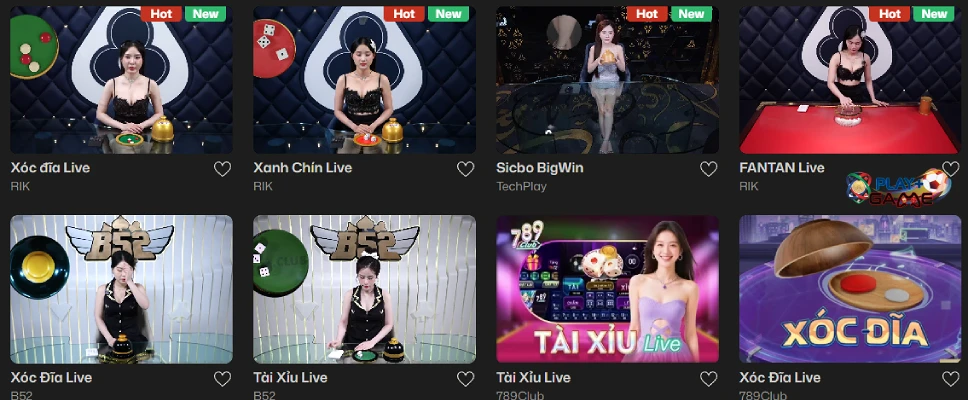Favorite Xóc Đĩa Live by 789Club
Viewport: 968px width, 400px height.
pyautogui.click(x=950, y=379)
